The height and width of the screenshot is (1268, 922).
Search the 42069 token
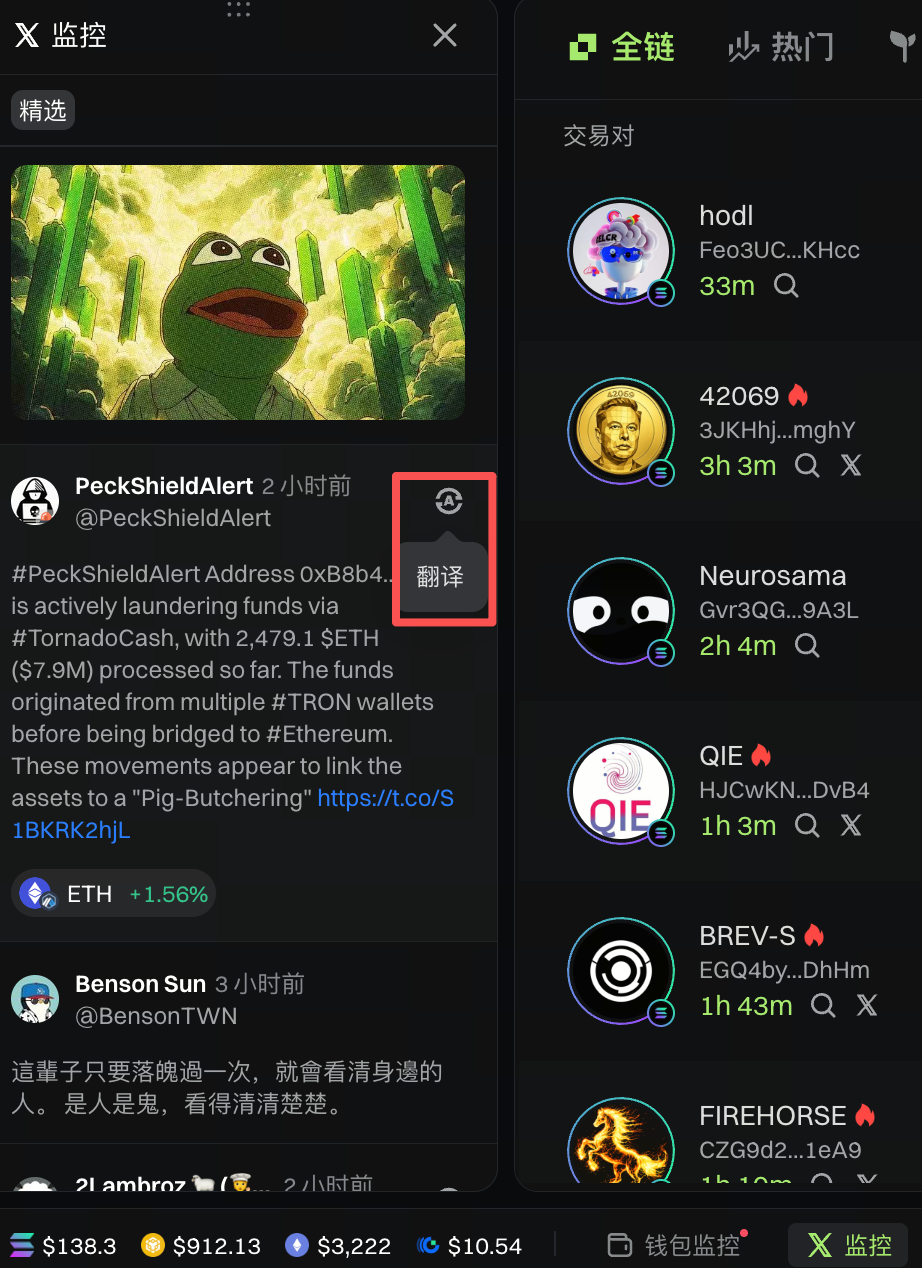807,466
